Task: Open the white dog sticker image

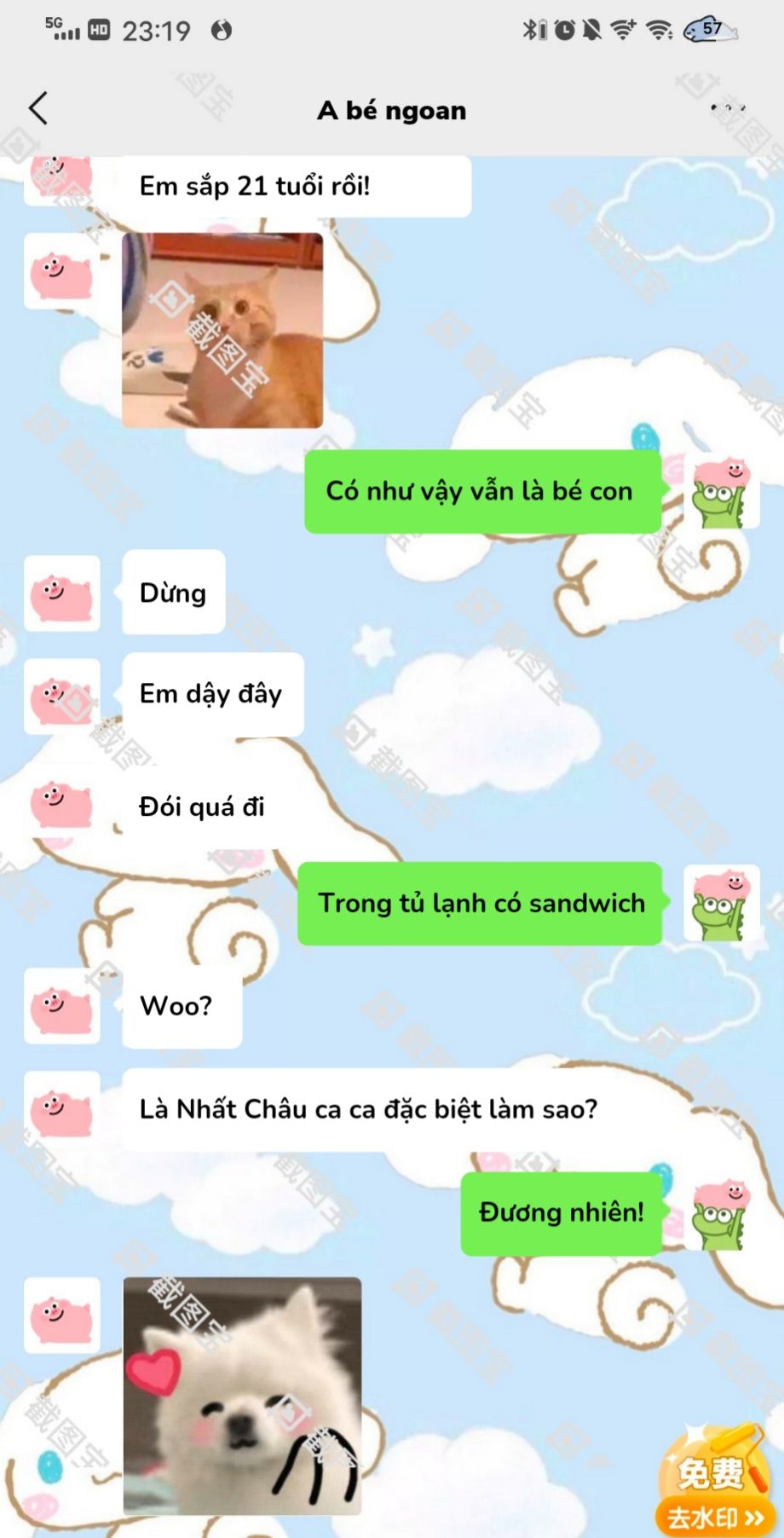Action: (242, 1395)
